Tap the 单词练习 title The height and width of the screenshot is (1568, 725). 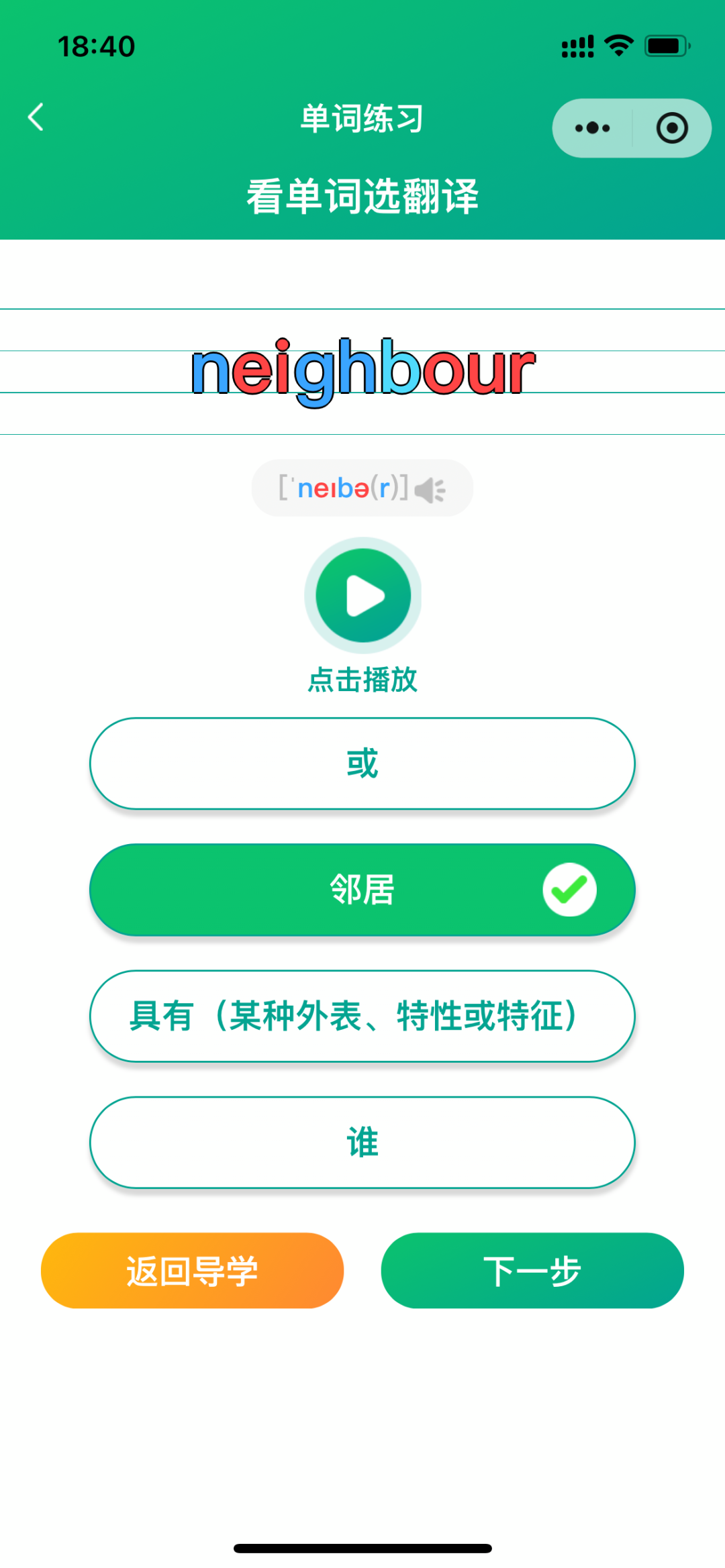pos(361,116)
